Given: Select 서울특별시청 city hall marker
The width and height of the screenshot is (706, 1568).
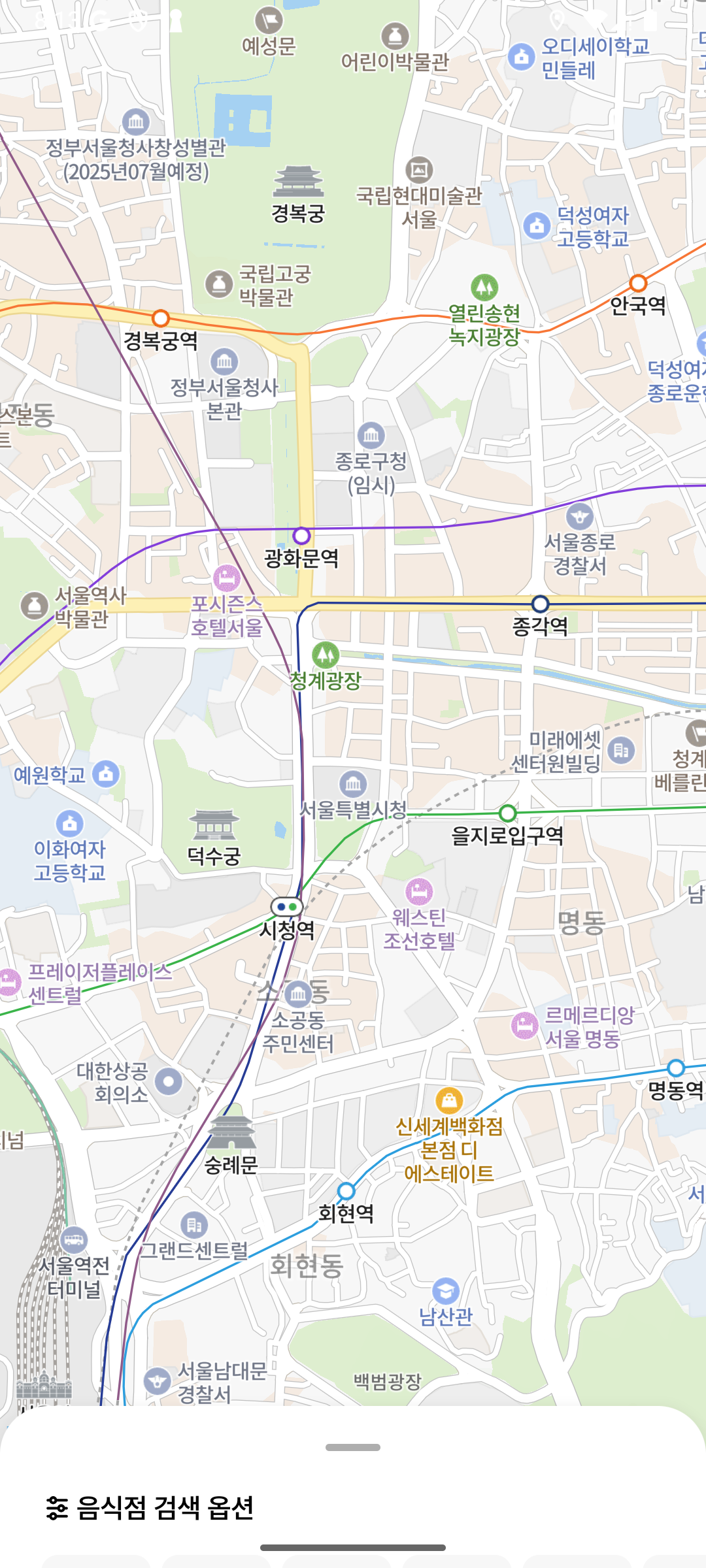Looking at the screenshot, I should [353, 783].
